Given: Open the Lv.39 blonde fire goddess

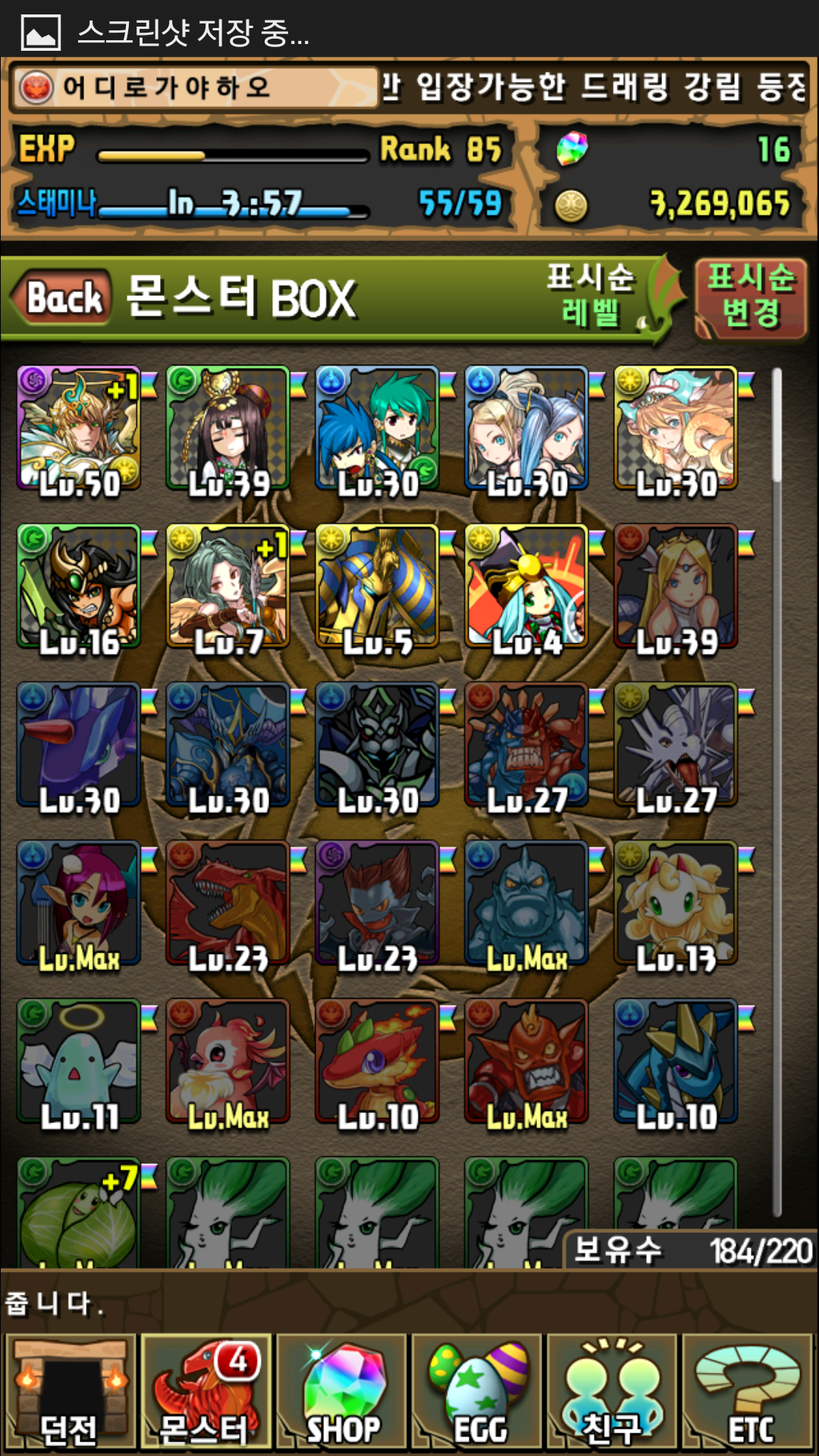Looking at the screenshot, I should pos(675,587).
